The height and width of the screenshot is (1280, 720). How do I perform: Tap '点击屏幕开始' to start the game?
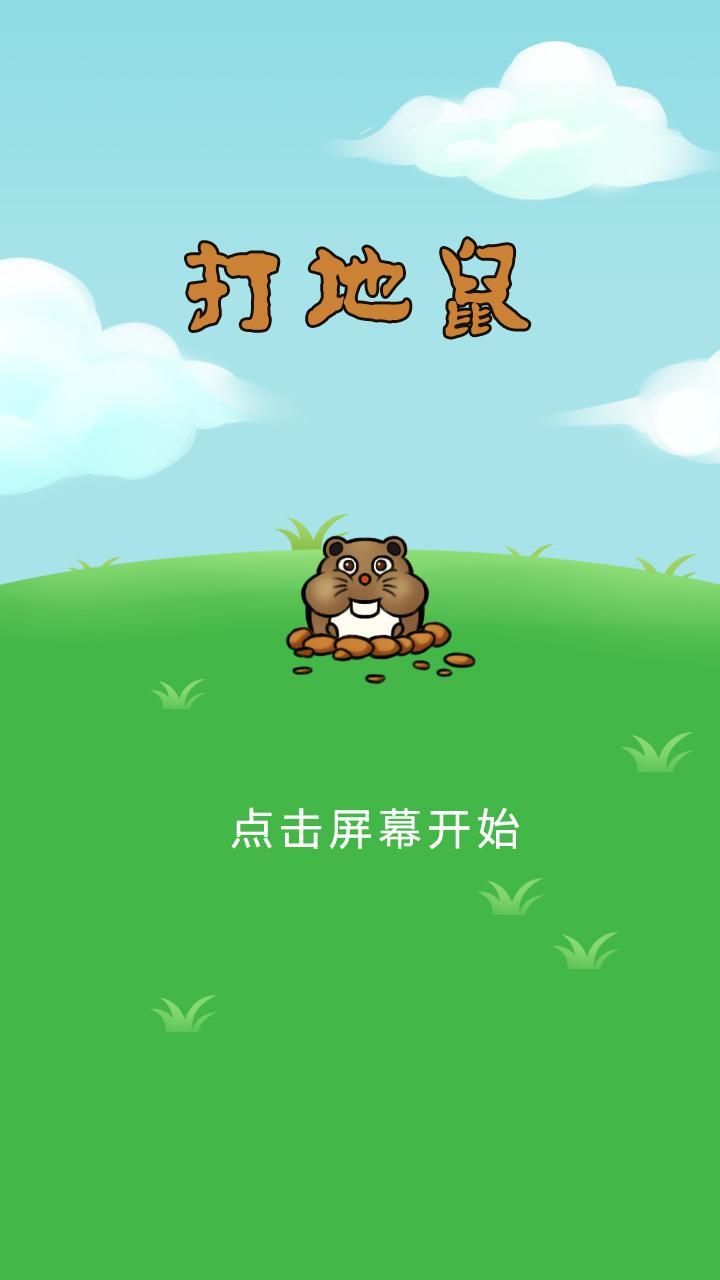pos(375,829)
